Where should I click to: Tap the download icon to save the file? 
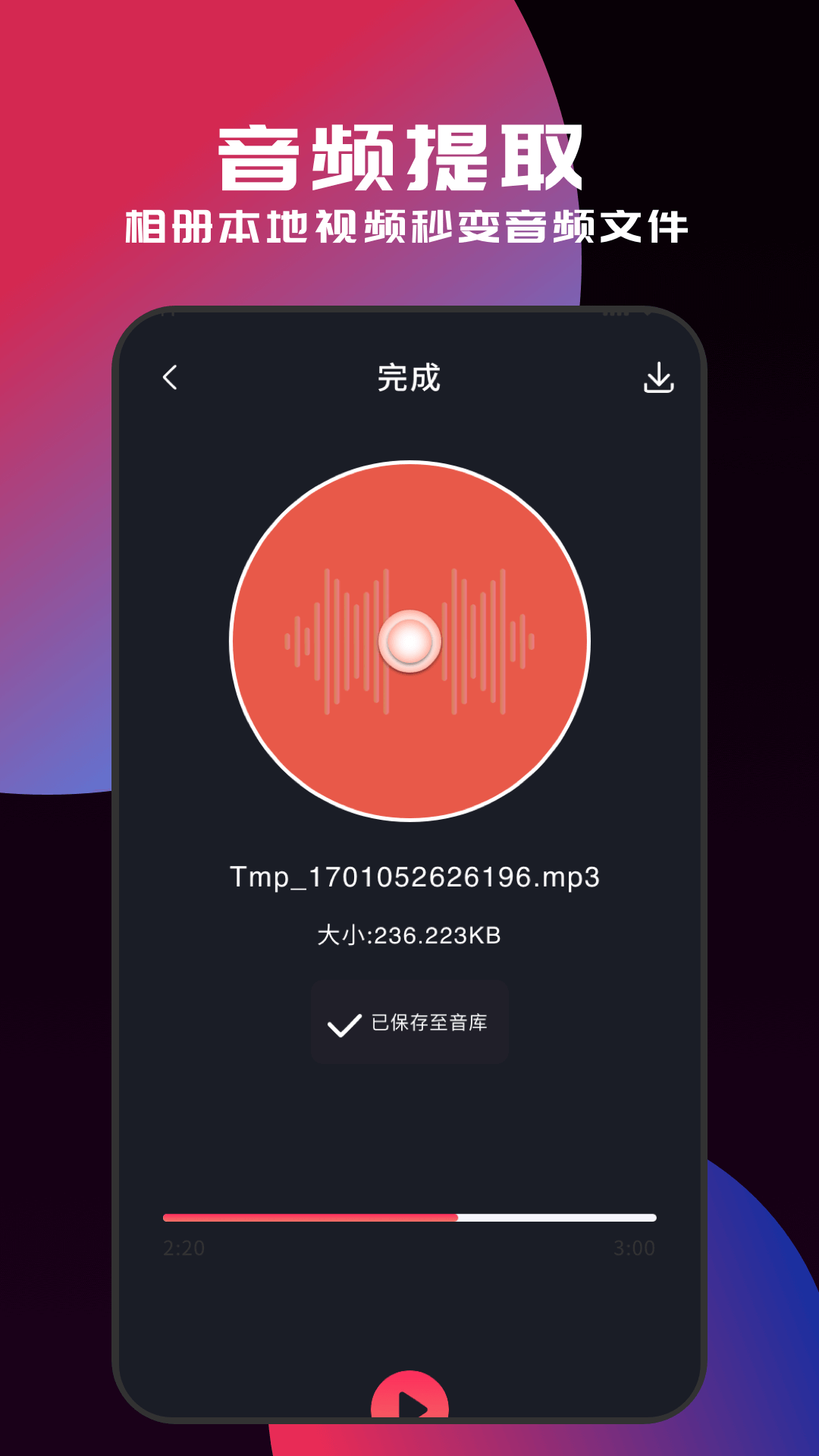point(660,378)
